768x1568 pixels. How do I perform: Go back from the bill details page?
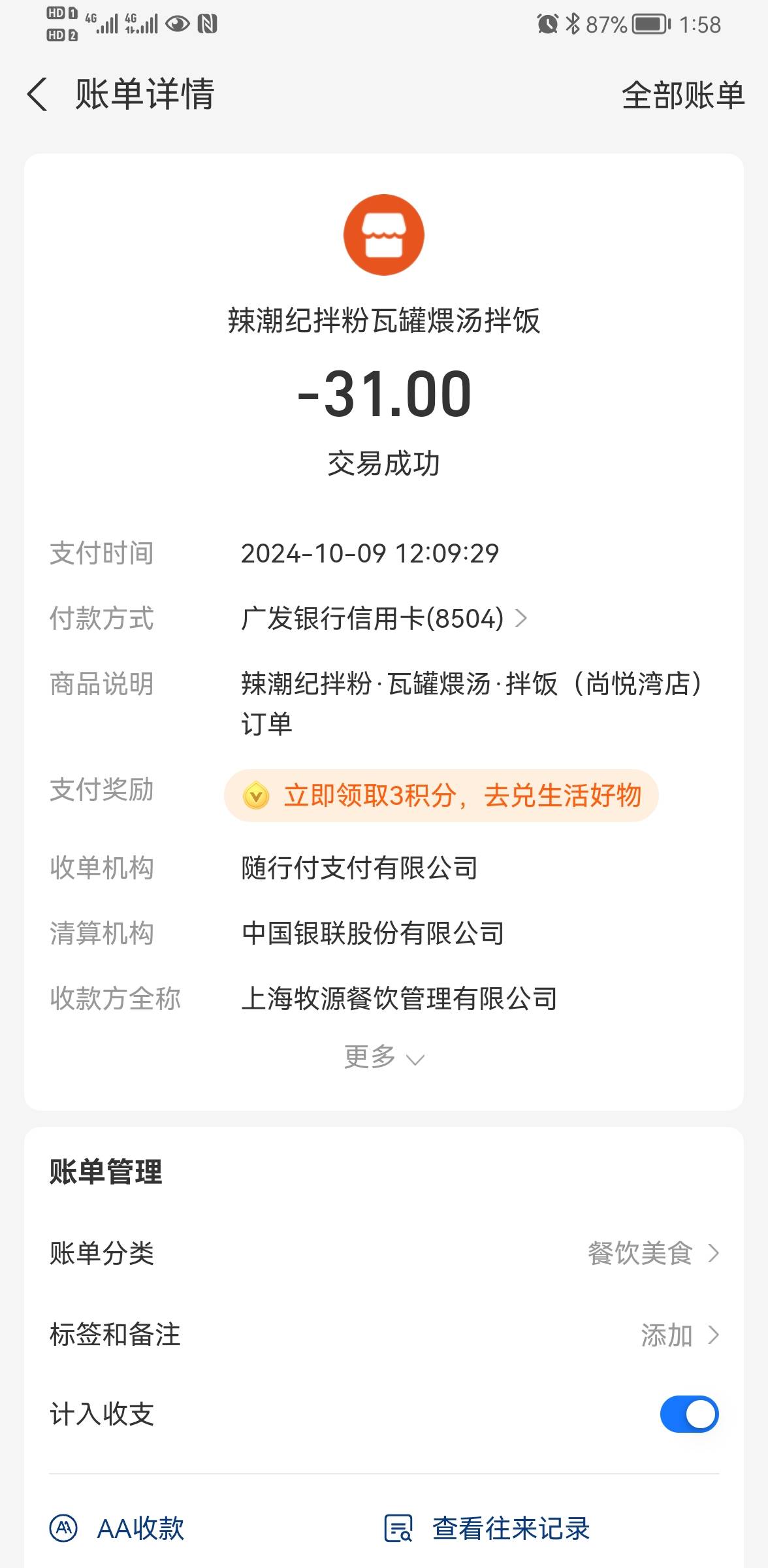click(x=37, y=94)
